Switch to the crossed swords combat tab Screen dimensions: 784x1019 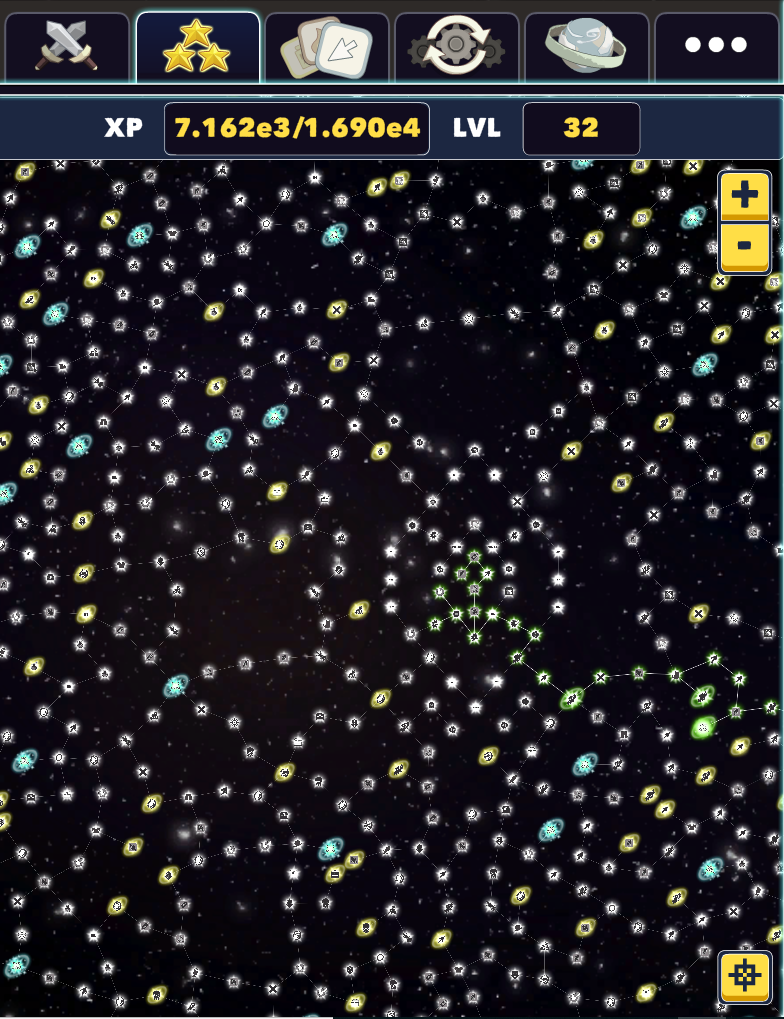point(66,46)
